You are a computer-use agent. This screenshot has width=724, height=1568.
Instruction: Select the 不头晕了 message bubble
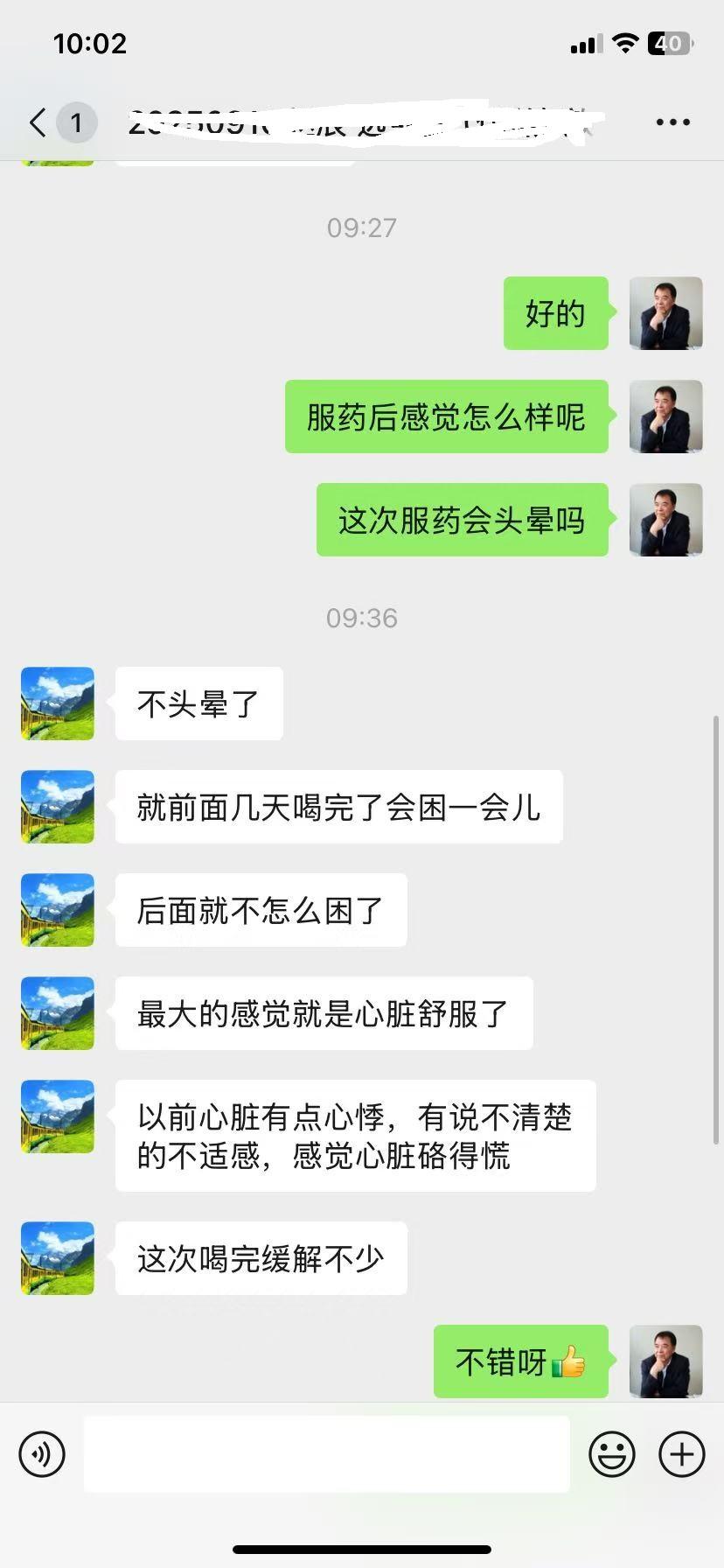coord(198,703)
